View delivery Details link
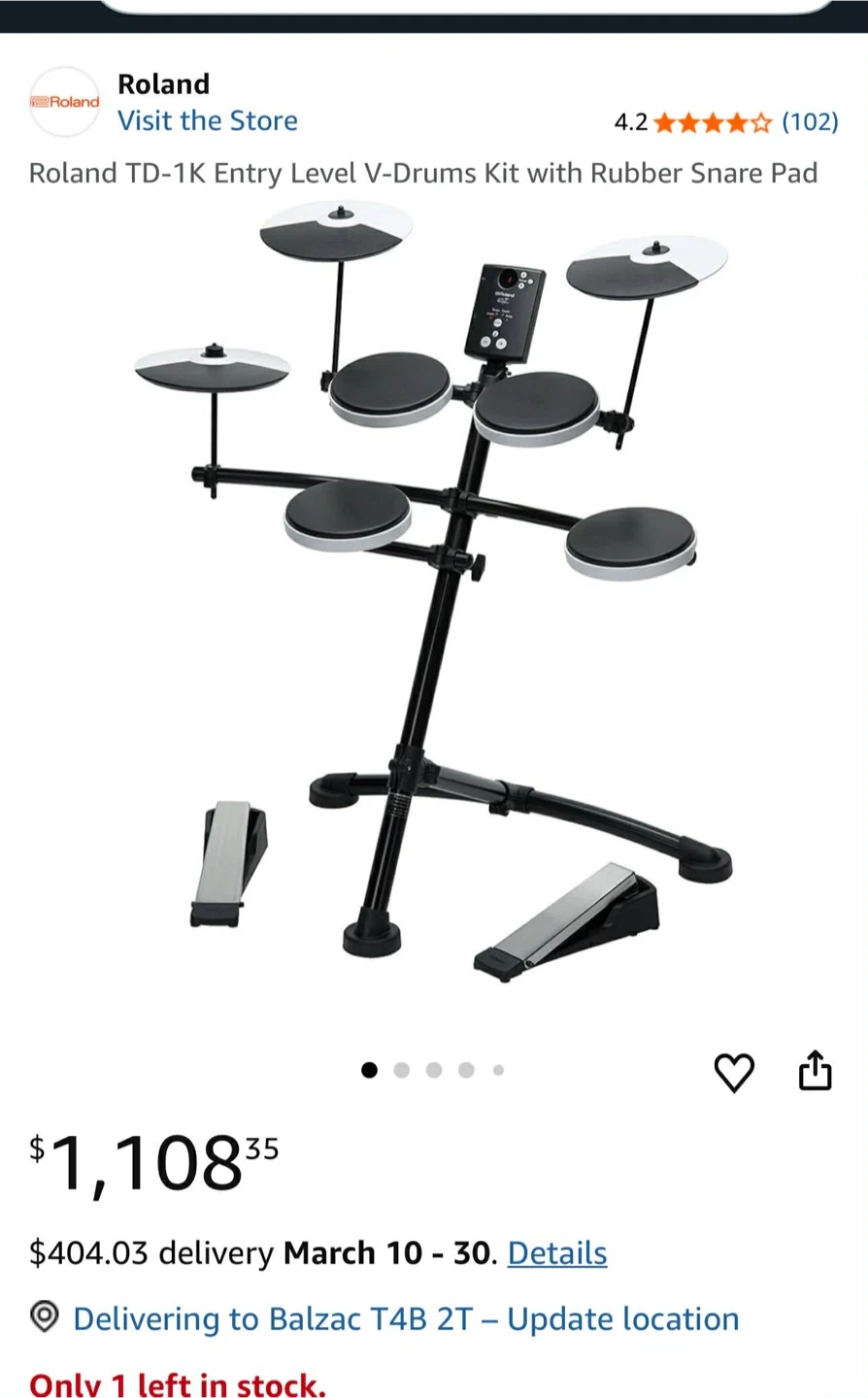Viewport: 868px width, 1398px height. pos(557,1253)
